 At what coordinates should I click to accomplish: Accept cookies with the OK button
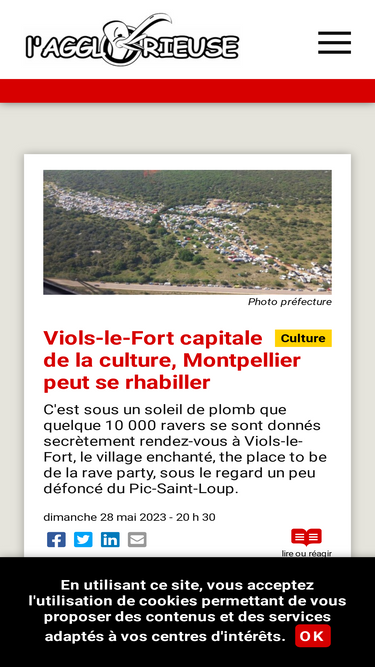[x=313, y=636]
